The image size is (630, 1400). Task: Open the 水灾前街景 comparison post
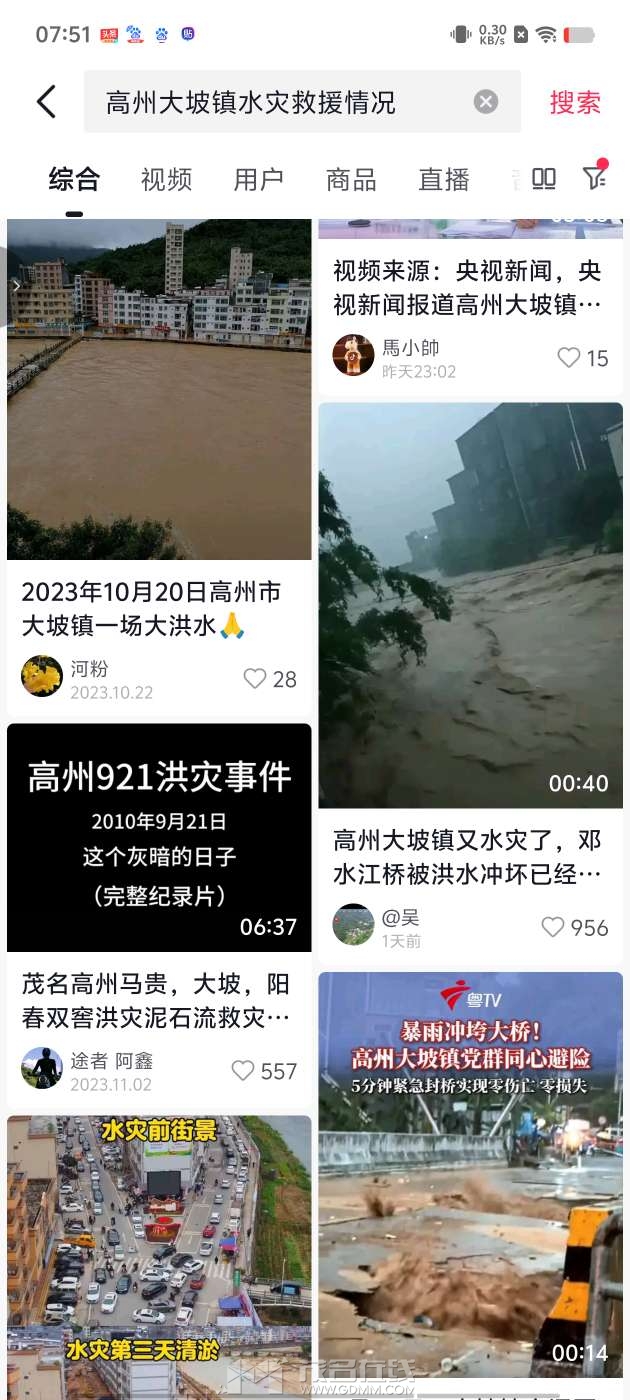pos(159,1257)
